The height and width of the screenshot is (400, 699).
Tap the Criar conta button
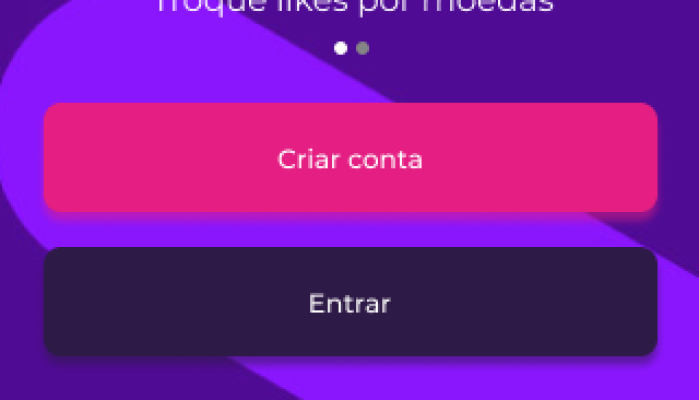[350, 158]
